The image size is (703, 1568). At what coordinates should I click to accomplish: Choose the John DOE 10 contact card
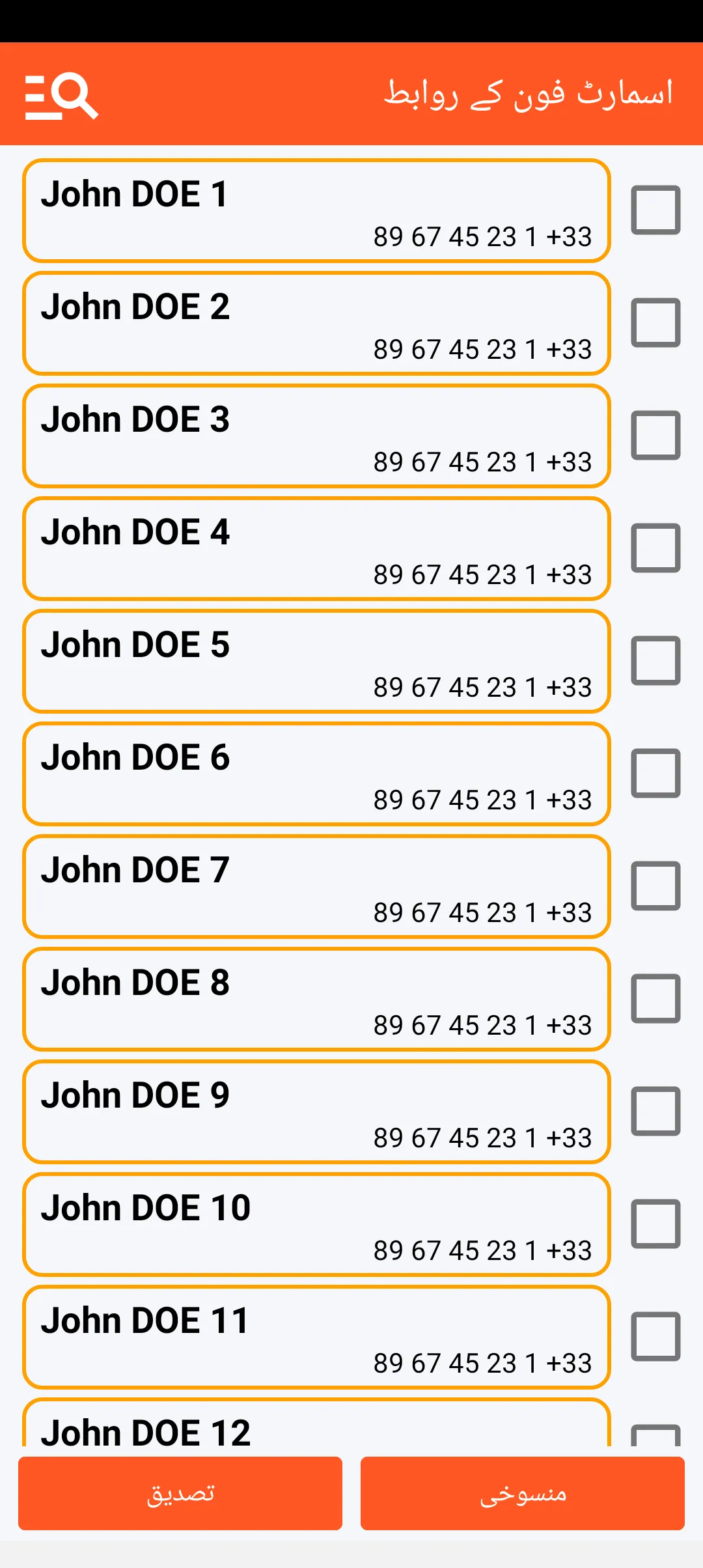click(316, 1224)
